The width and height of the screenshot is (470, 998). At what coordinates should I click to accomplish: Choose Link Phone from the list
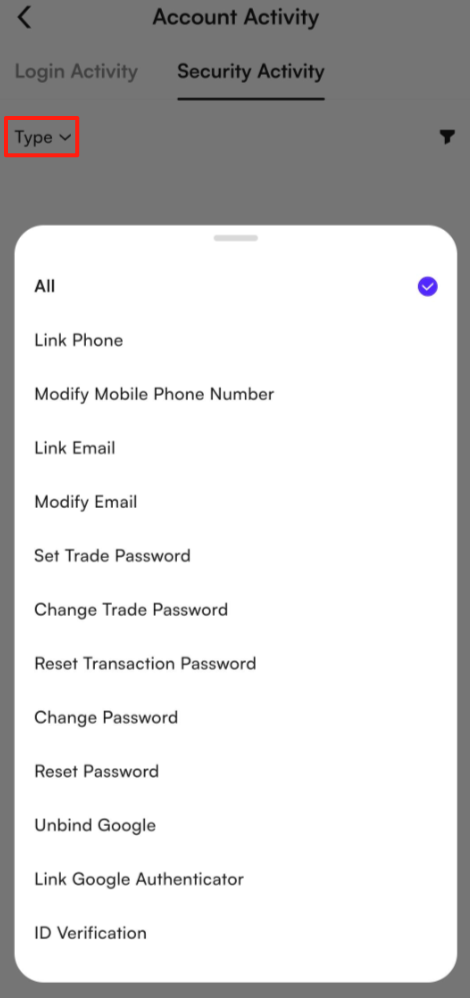[x=236, y=341]
